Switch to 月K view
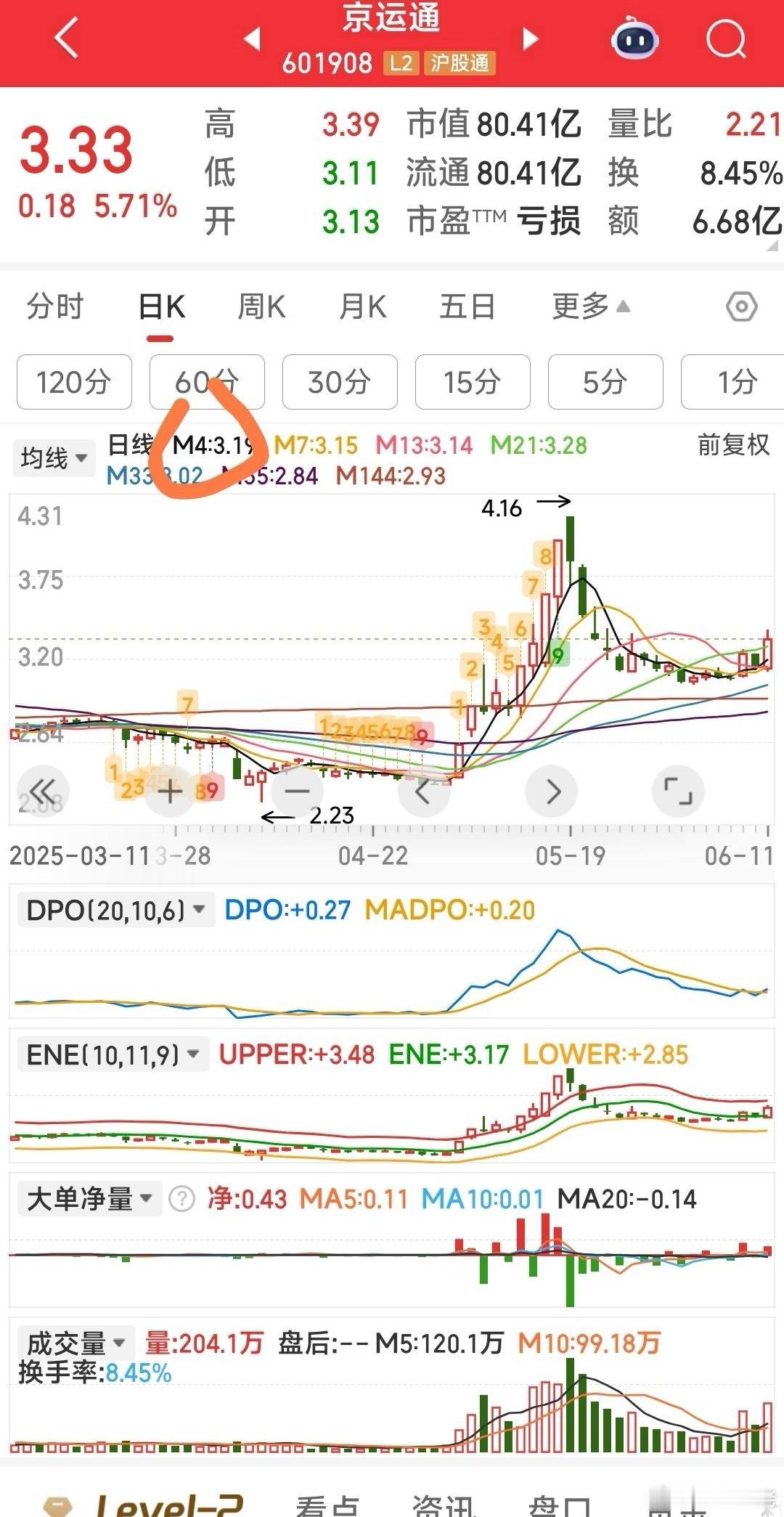This screenshot has width=784, height=1517. tap(362, 306)
